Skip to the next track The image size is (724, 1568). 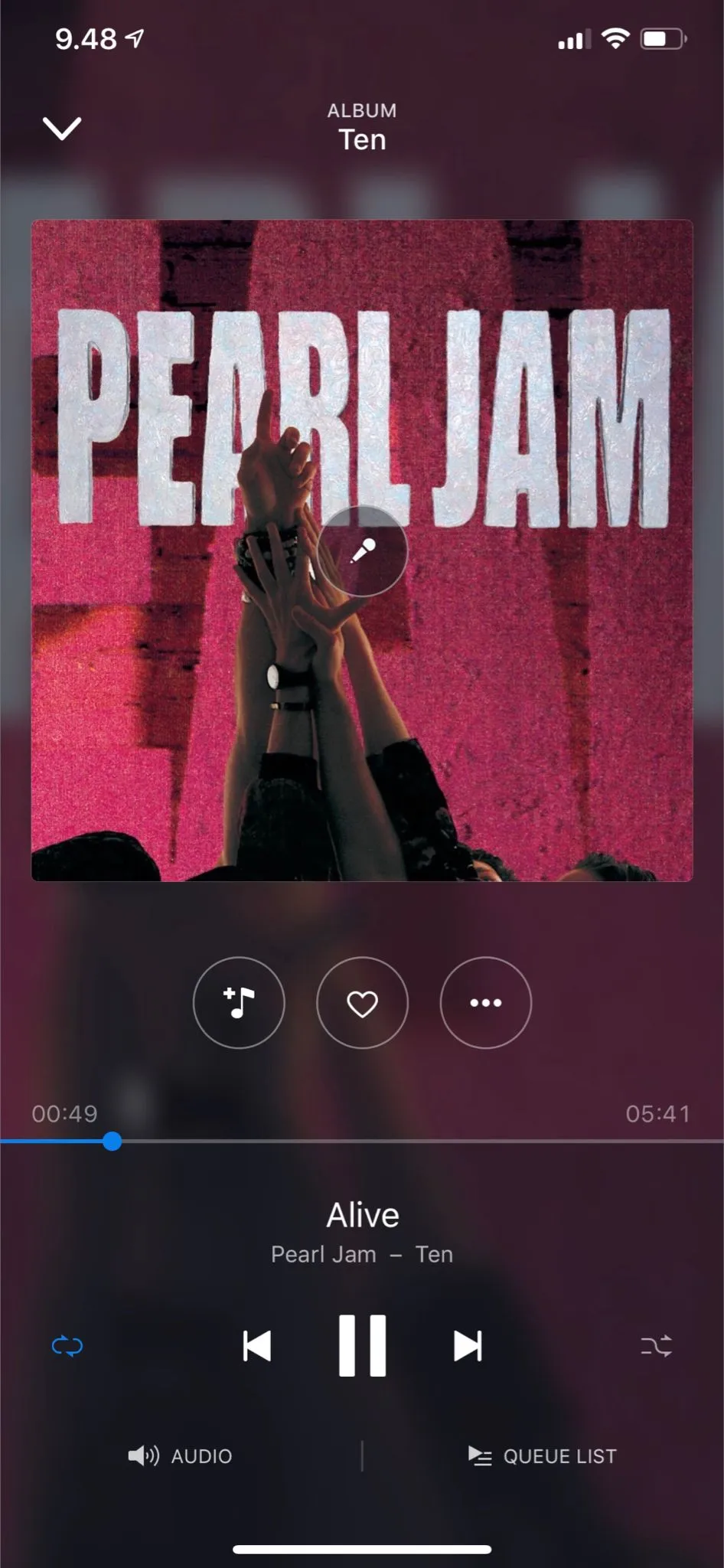[x=468, y=1346]
